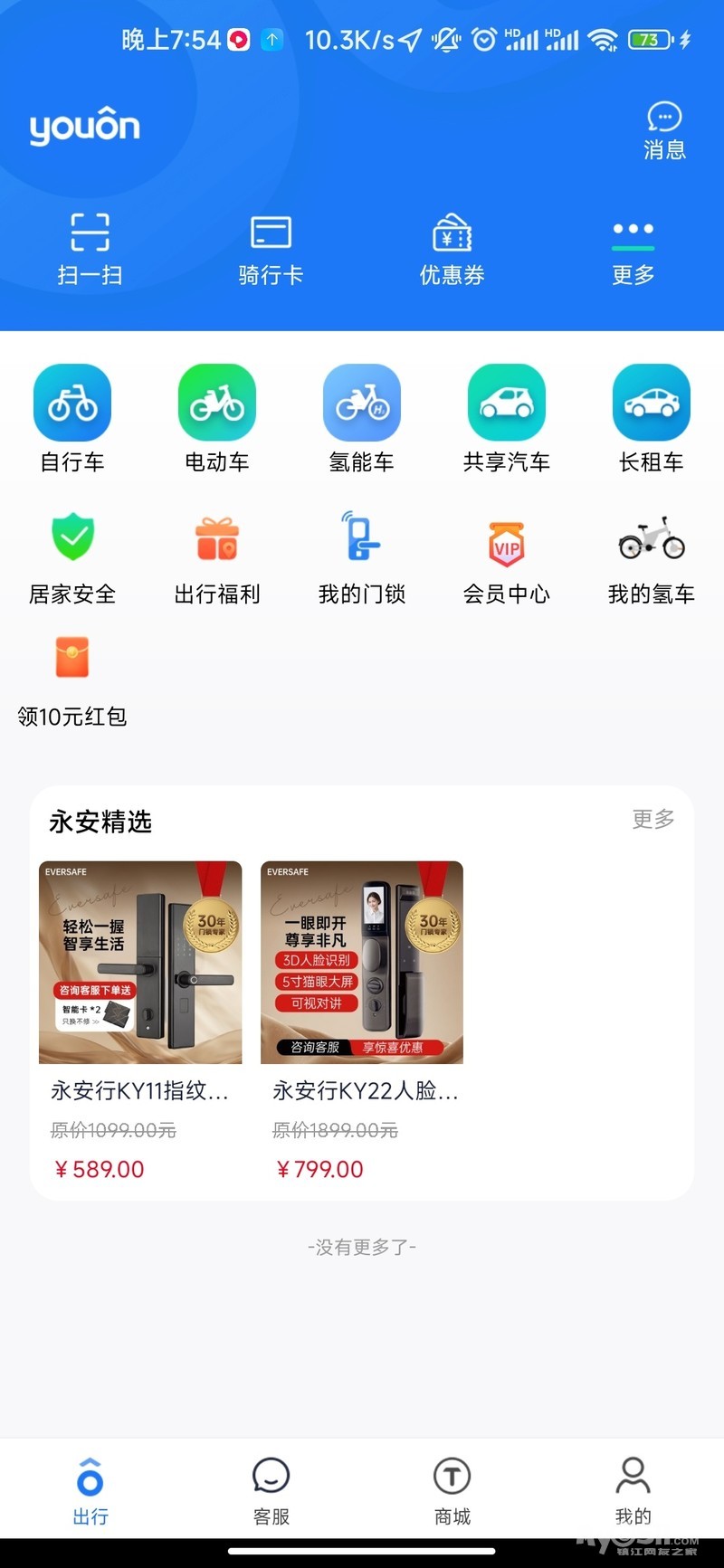Screen dimensions: 724x1568
Task: Open the 消息 messages icon
Action: [664, 130]
